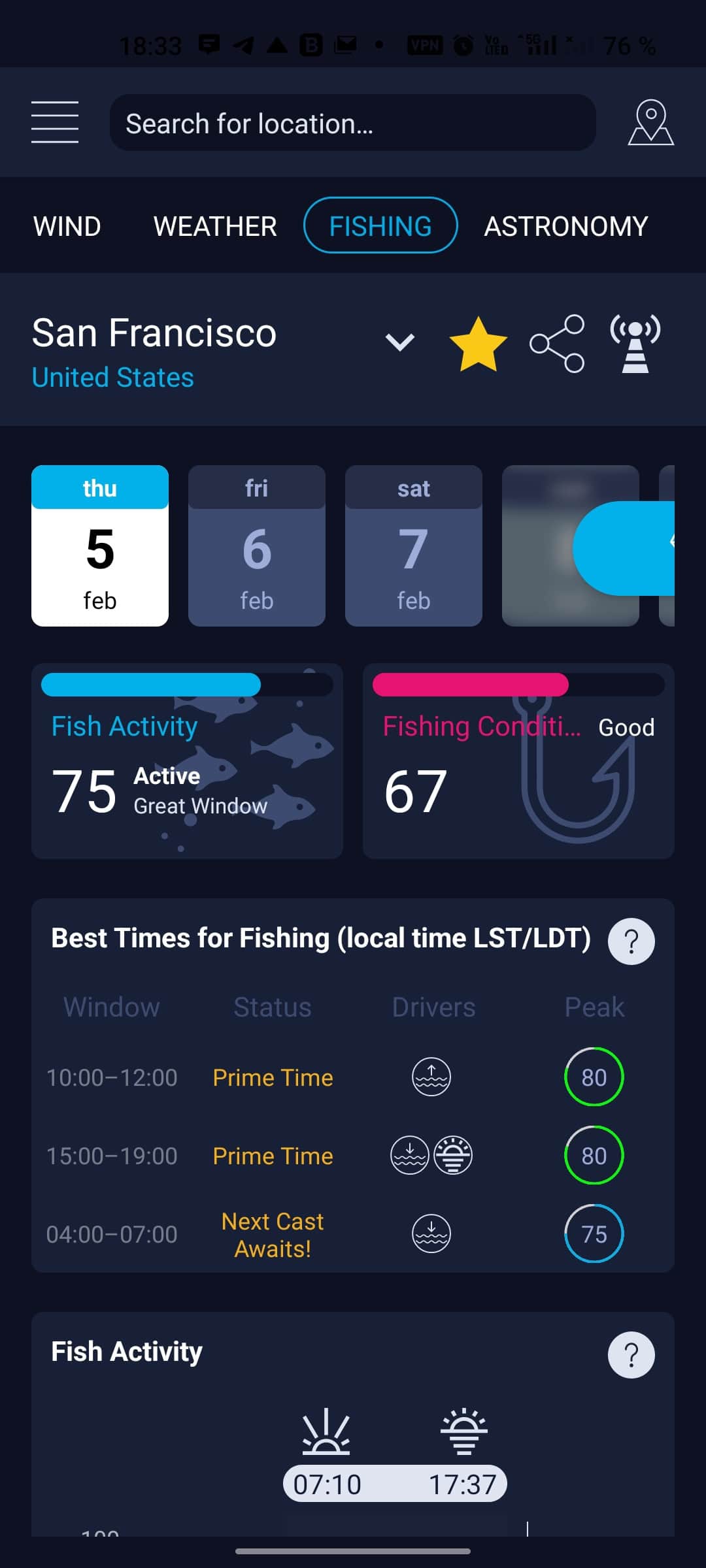Image resolution: width=706 pixels, height=1568 pixels.
Task: Click the map location pin icon
Action: point(651,123)
